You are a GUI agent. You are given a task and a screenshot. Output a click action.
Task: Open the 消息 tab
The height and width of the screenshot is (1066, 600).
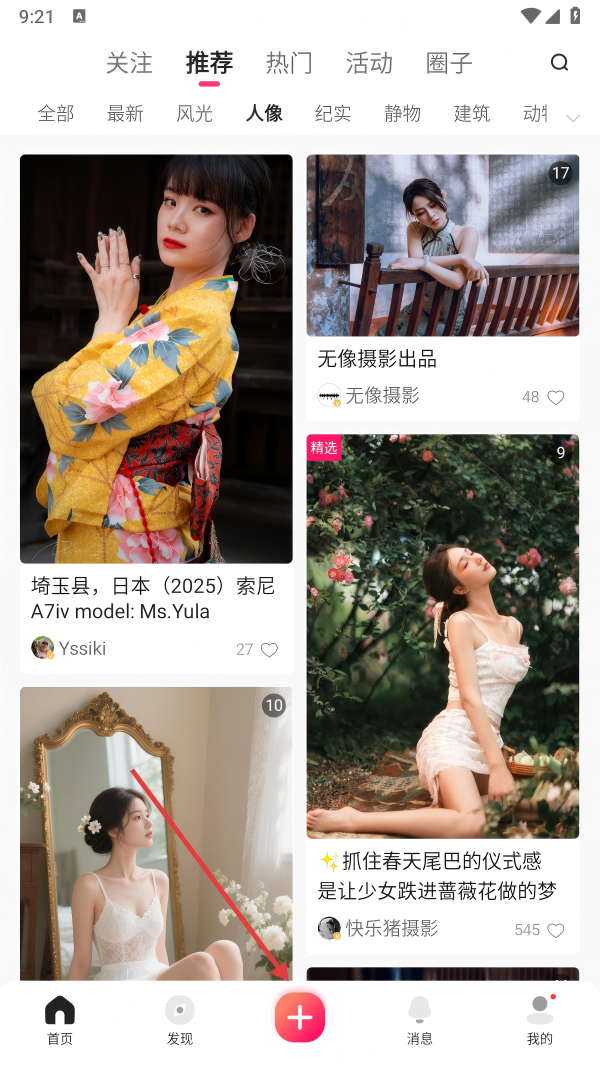click(420, 1020)
